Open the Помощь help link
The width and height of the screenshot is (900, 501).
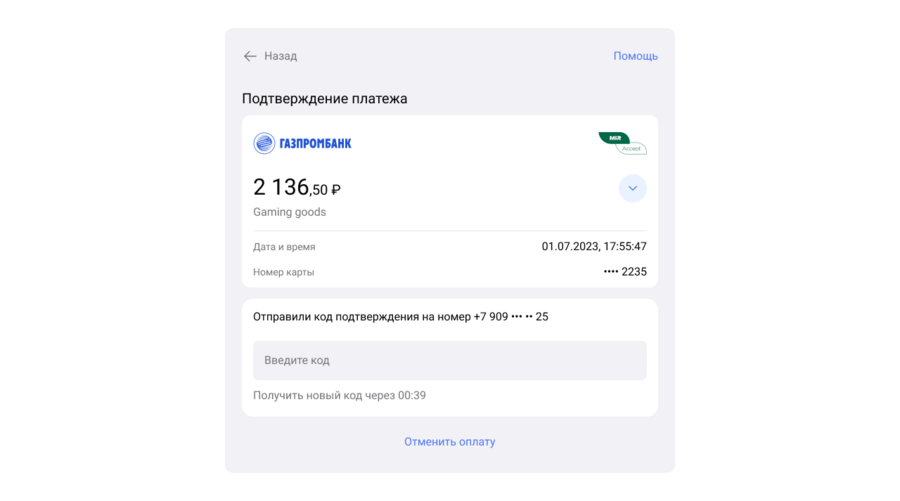pyautogui.click(x=635, y=56)
